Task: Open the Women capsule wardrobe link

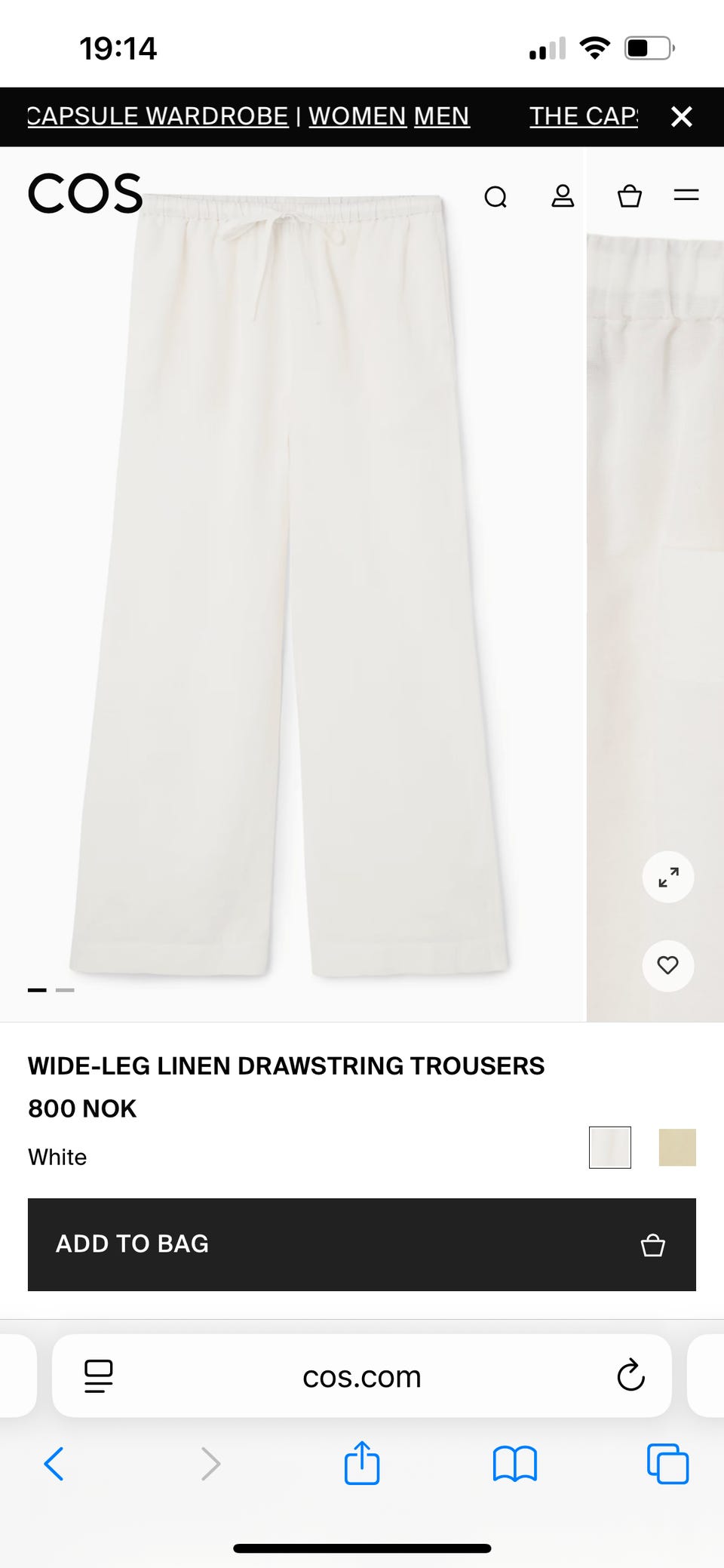Action: point(357,116)
